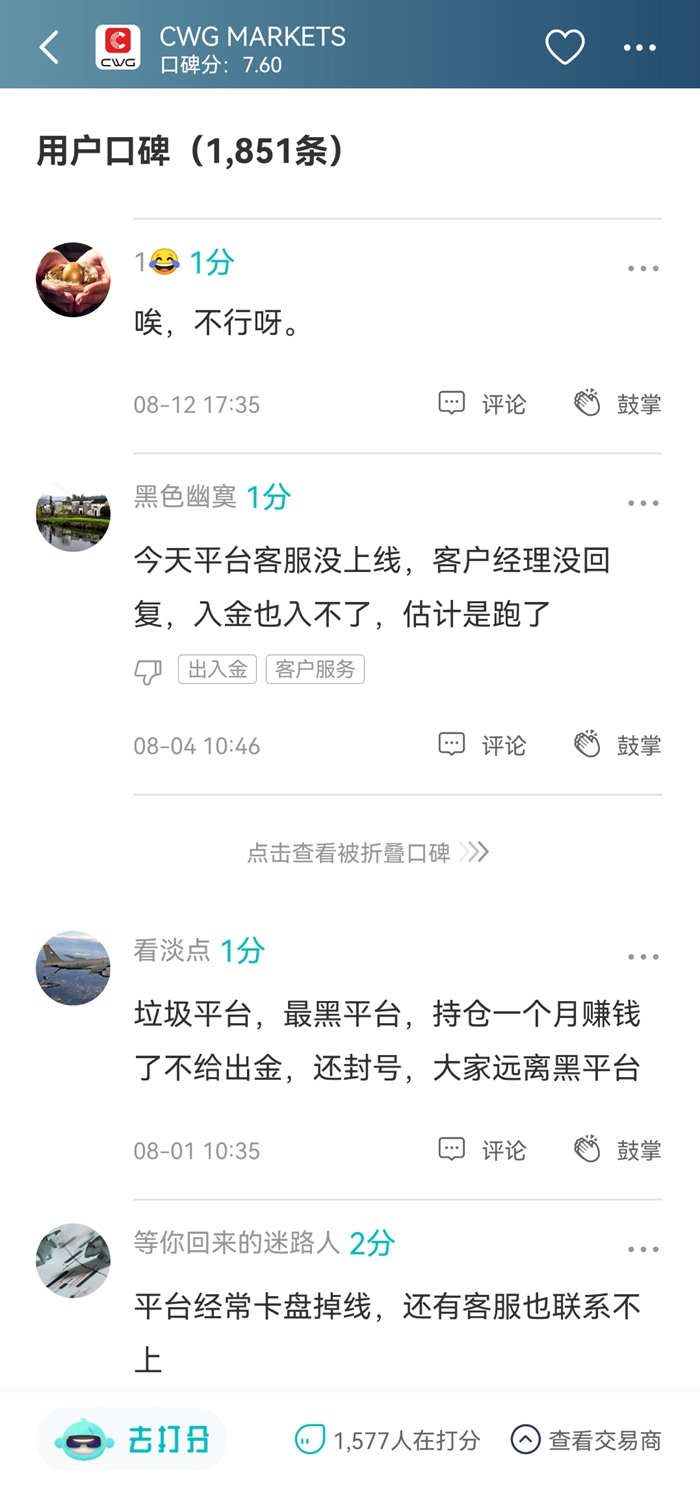Open more options for 黑色幽冥's review
The width and height of the screenshot is (700, 1486).
click(x=643, y=503)
